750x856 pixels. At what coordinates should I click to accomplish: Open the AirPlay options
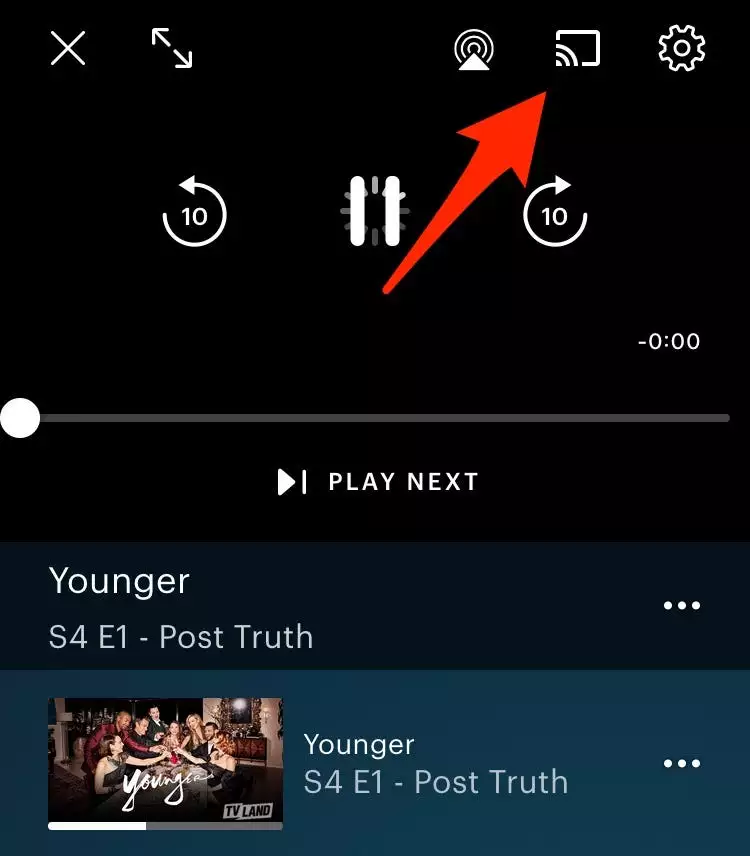[x=471, y=48]
